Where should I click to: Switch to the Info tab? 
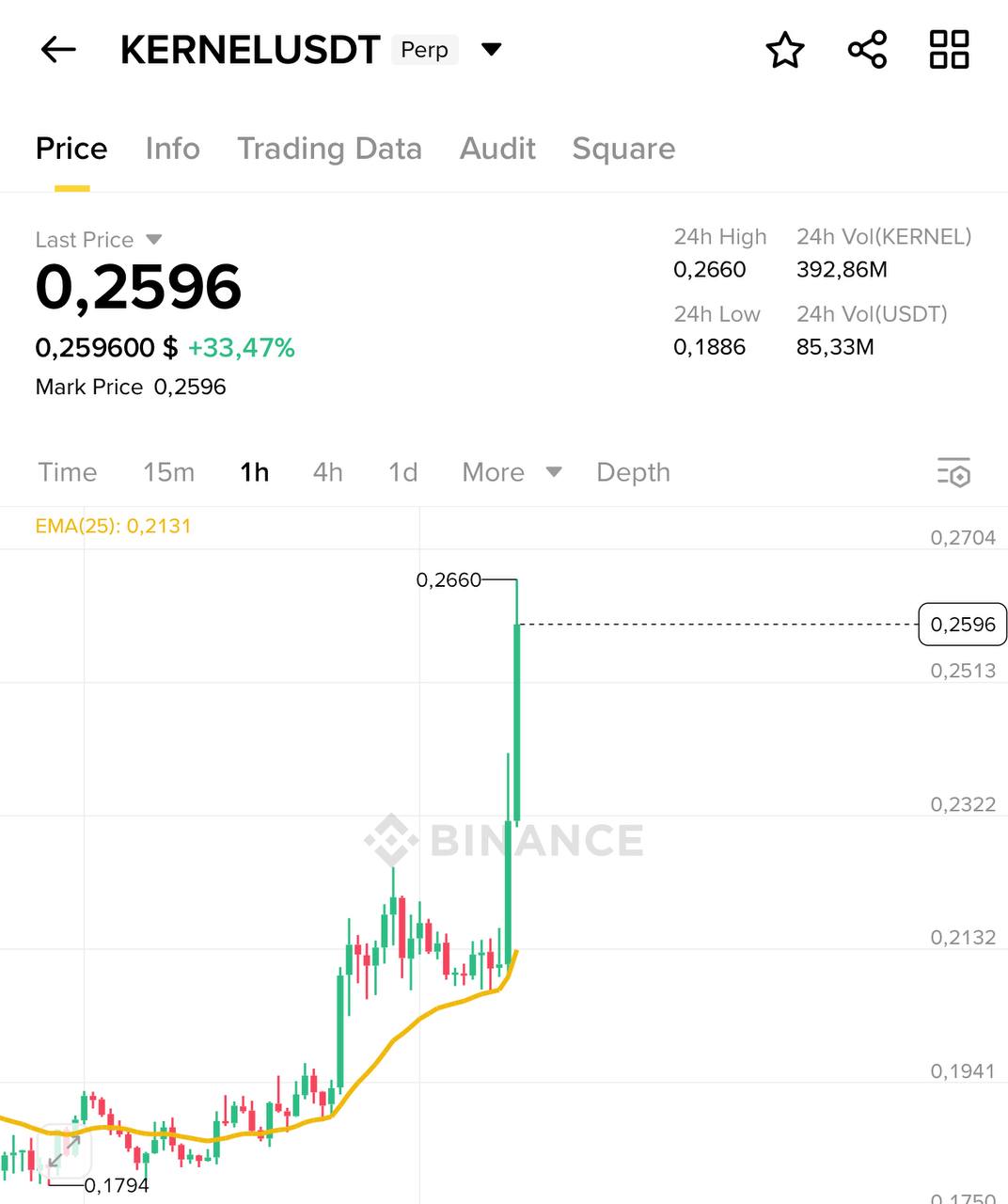click(x=173, y=149)
